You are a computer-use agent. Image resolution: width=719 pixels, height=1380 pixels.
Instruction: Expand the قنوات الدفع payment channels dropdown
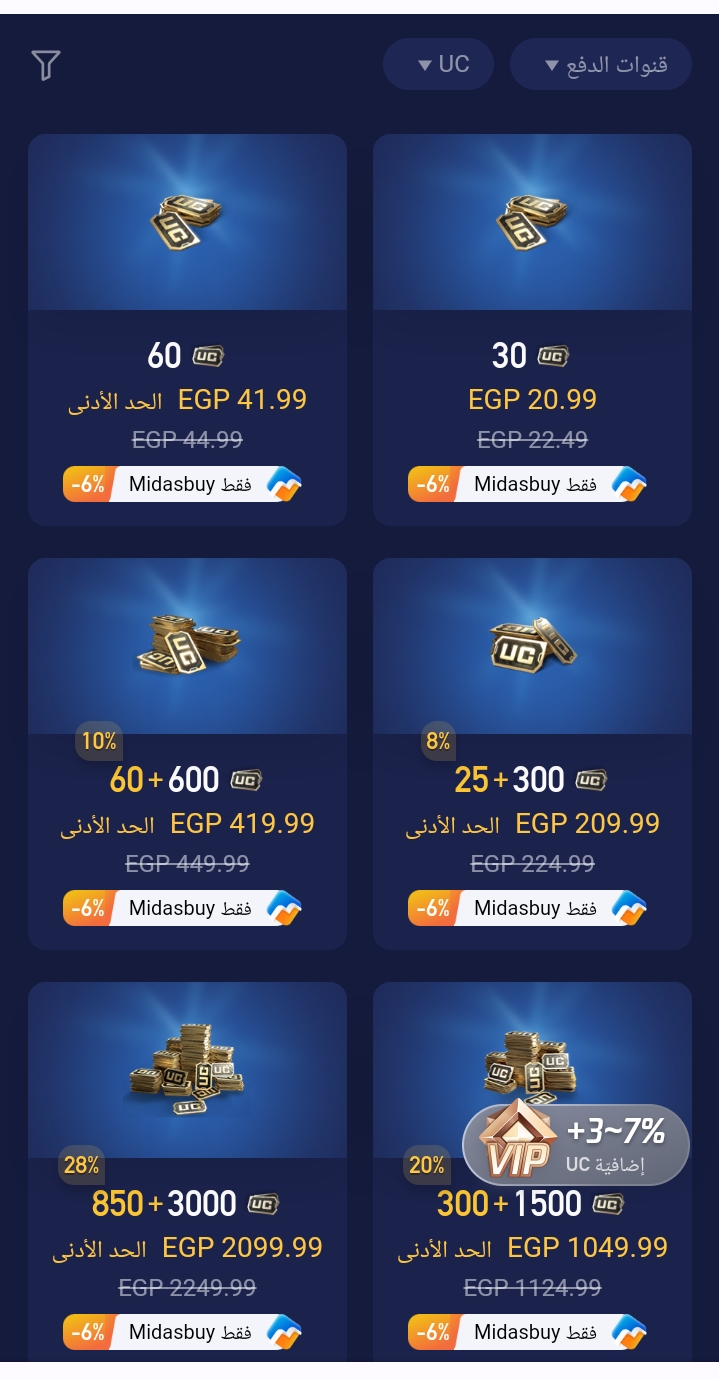(x=601, y=65)
